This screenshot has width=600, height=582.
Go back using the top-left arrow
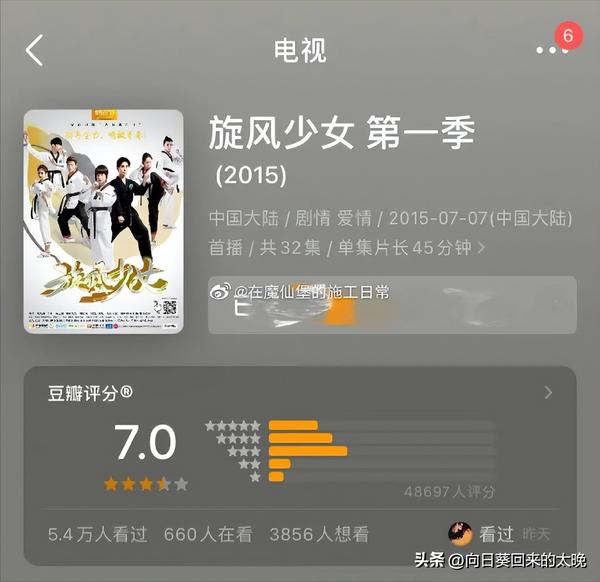click(x=35, y=50)
